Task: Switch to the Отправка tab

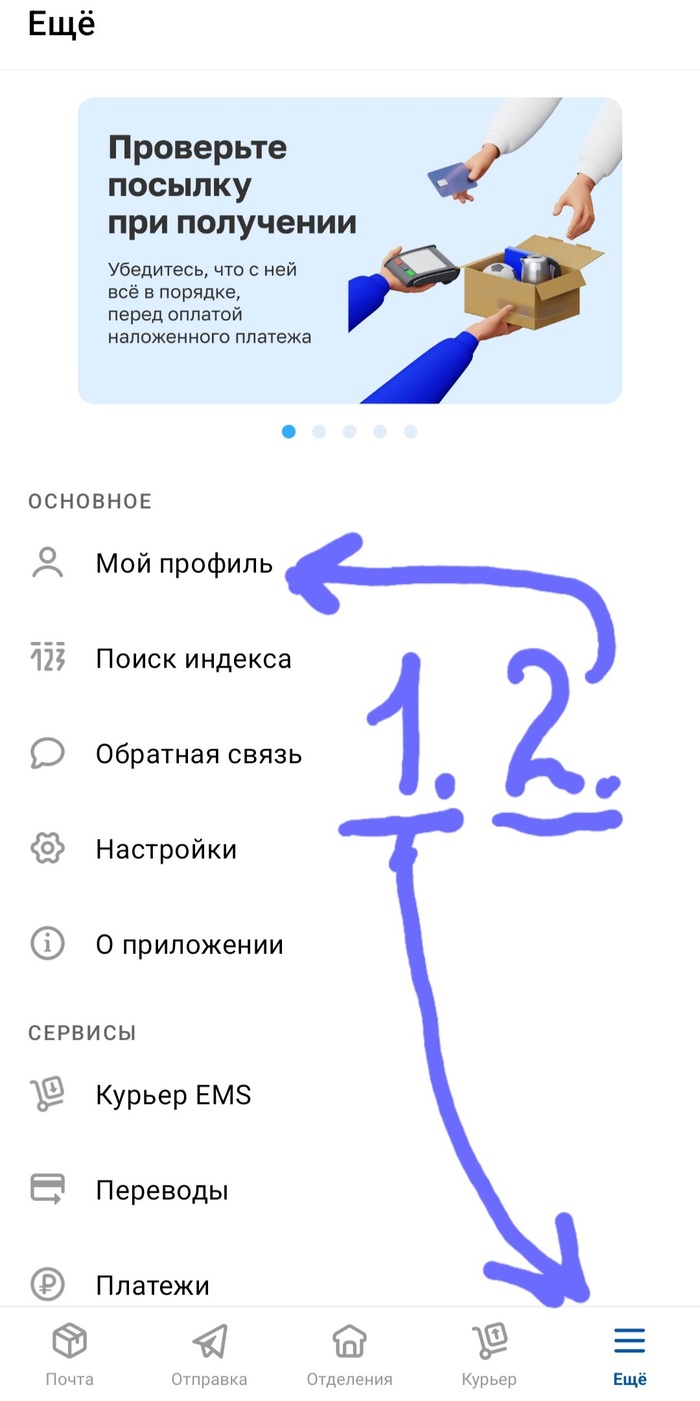Action: [209, 1355]
